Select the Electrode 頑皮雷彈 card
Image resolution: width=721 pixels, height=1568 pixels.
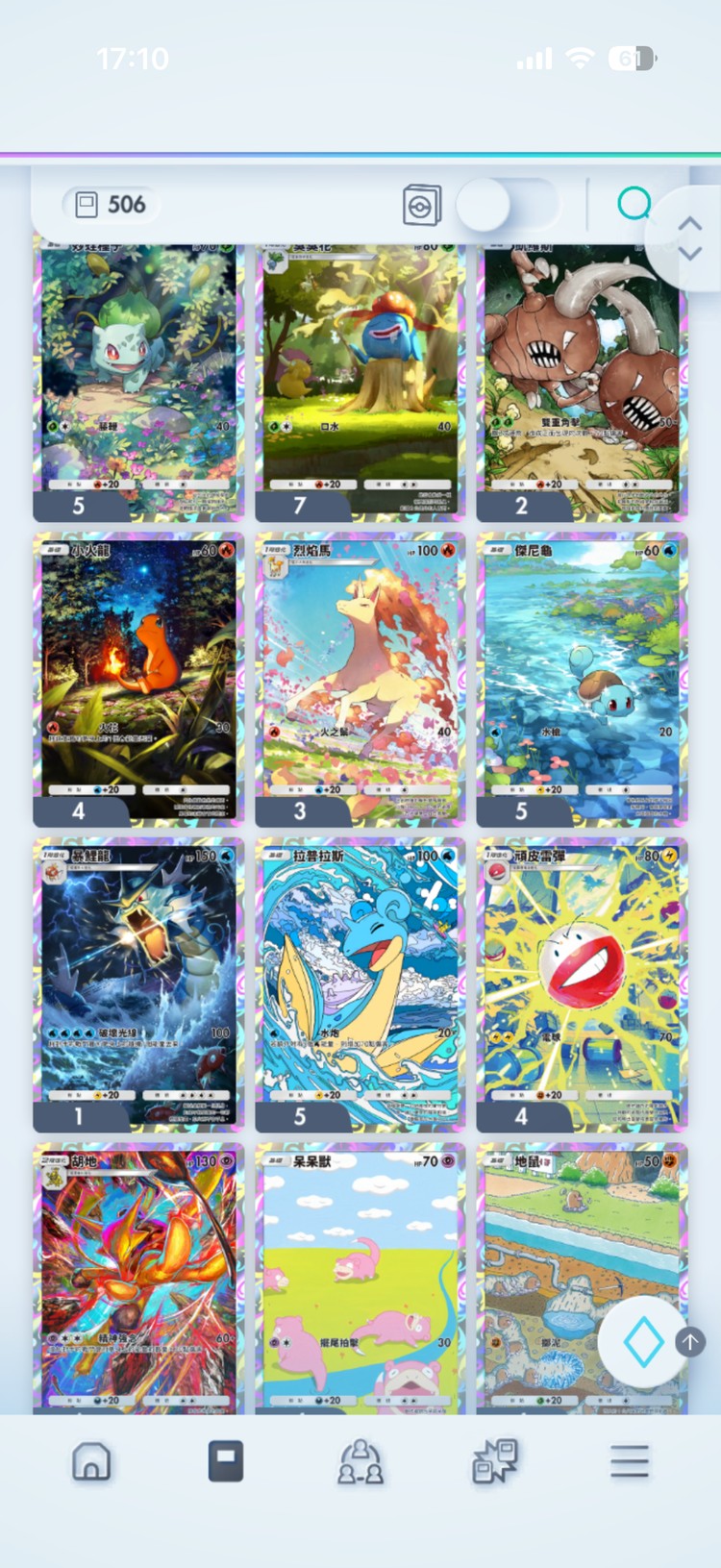582,984
